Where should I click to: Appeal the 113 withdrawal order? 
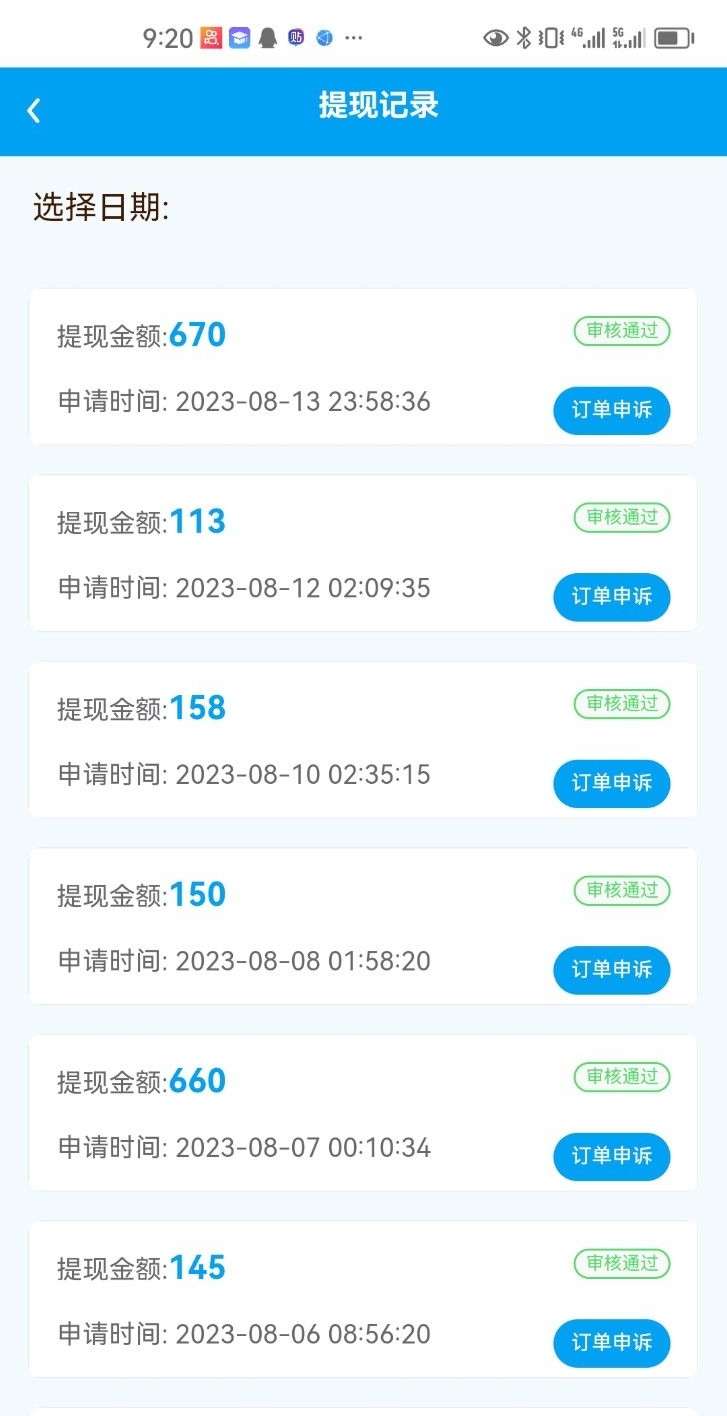coord(611,597)
